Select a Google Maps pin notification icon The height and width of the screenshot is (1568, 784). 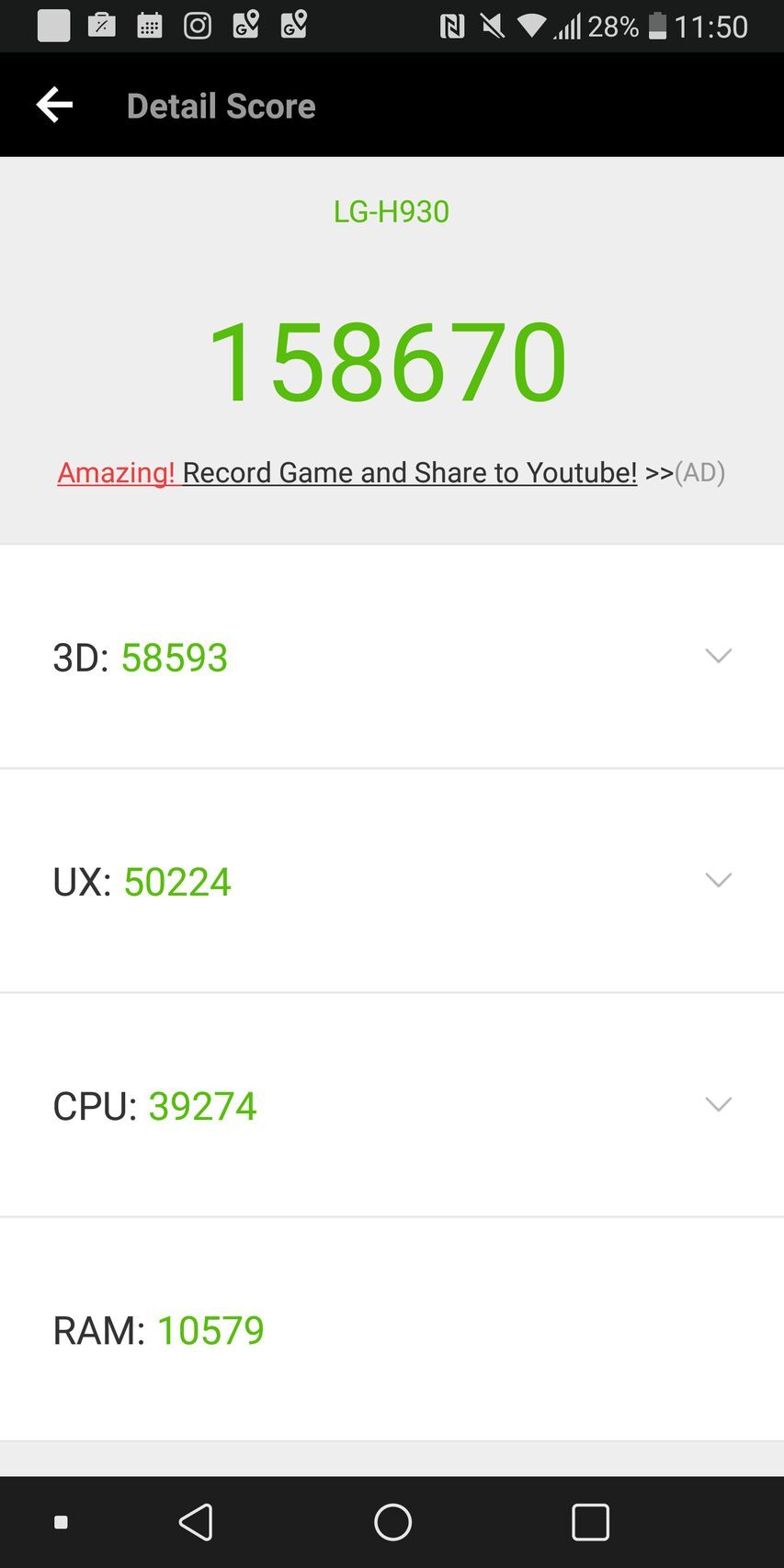(x=245, y=25)
